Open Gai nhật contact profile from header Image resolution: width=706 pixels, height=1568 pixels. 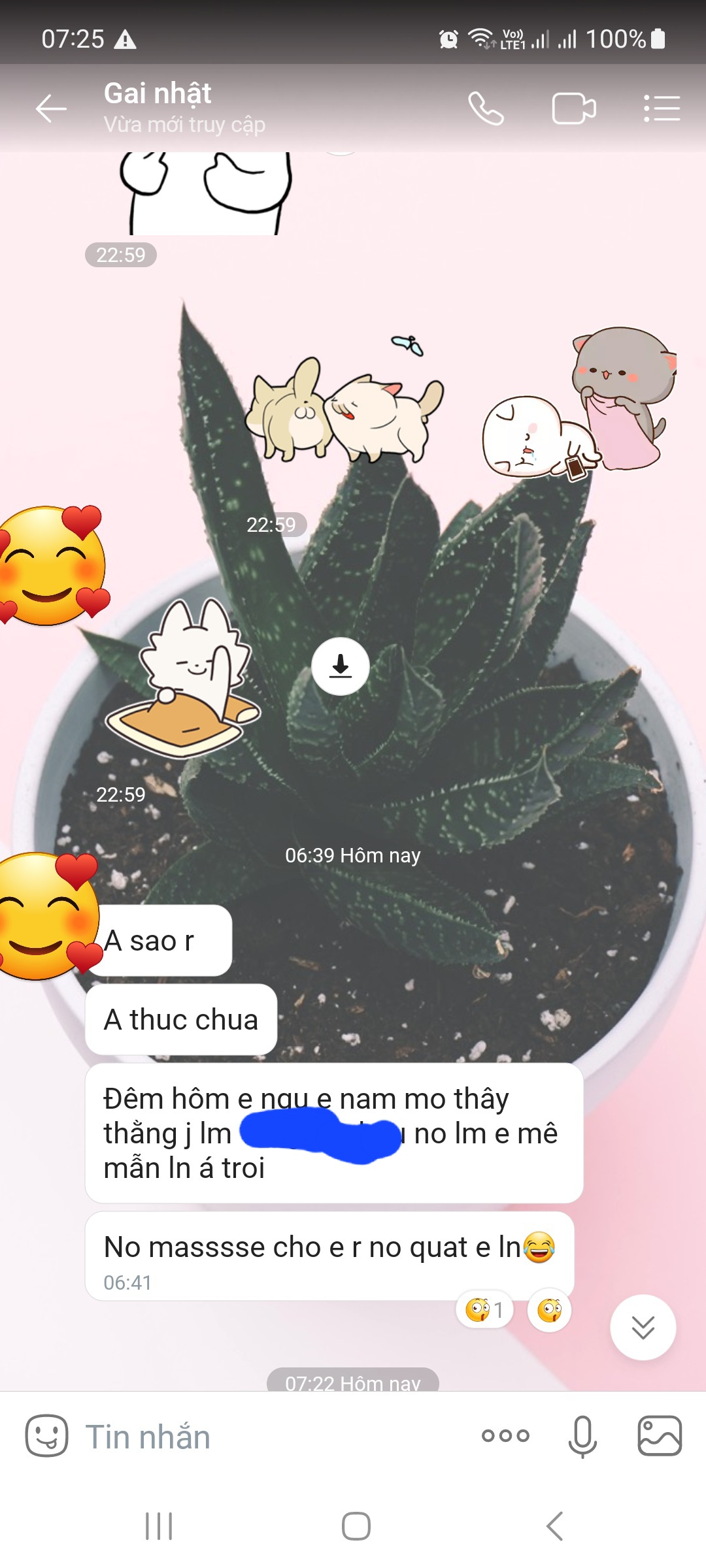pos(184,106)
